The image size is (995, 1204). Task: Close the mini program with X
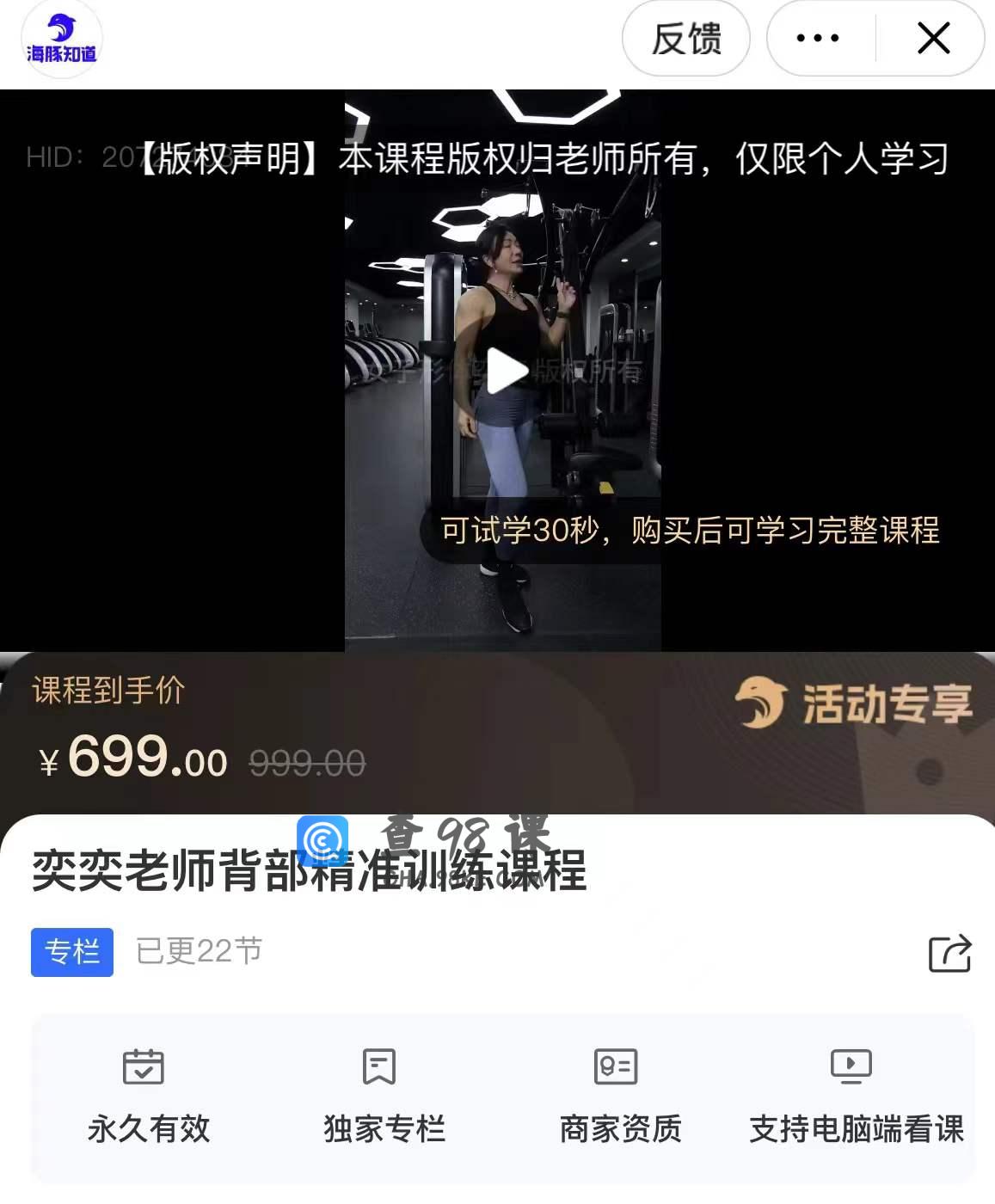point(933,39)
